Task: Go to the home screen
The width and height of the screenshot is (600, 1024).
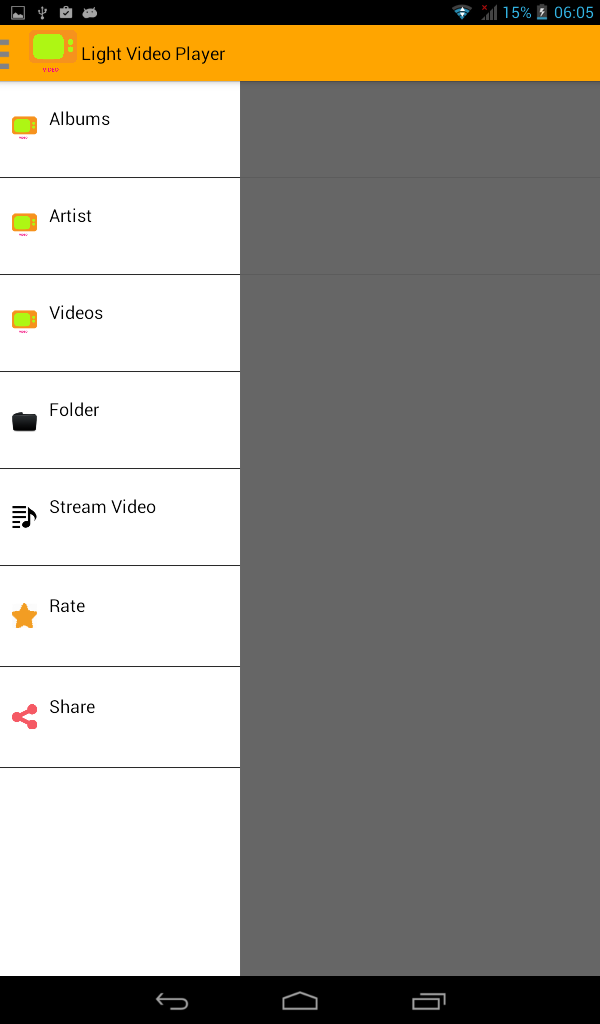Action: (300, 1000)
